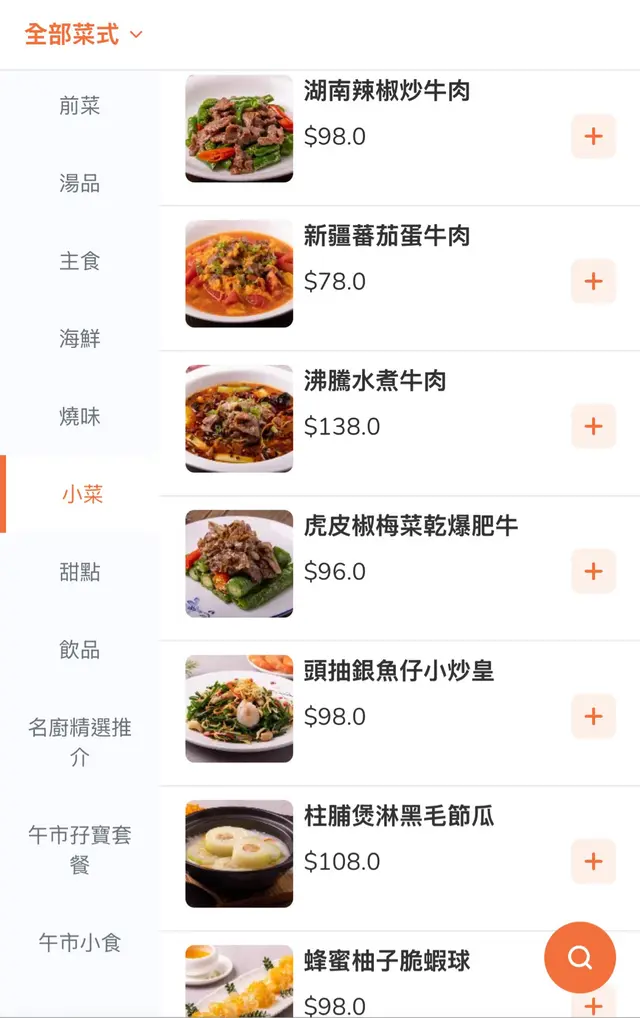The width and height of the screenshot is (640, 1018).
Task: Show the 海鮮 category
Action: (80, 339)
